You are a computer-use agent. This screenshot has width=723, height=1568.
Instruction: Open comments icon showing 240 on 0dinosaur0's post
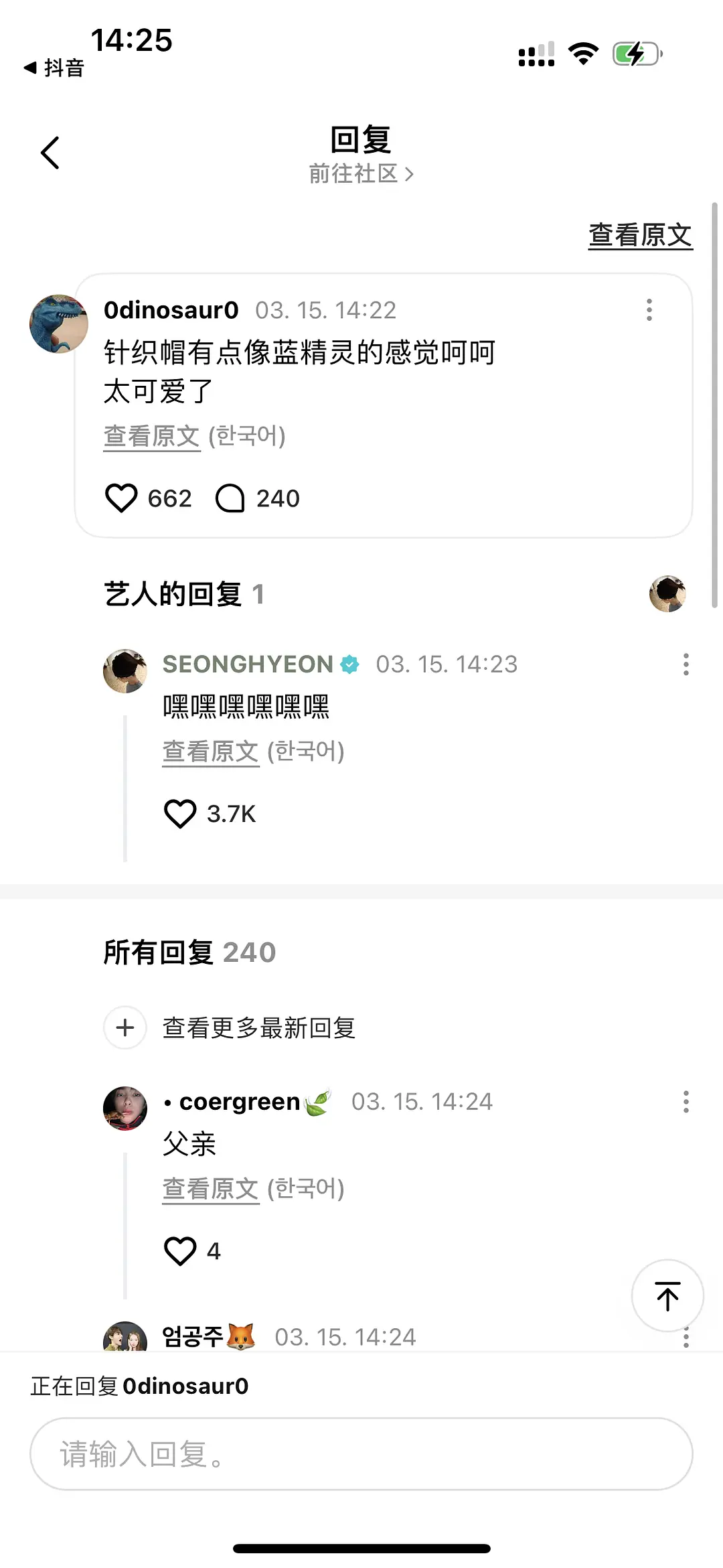click(x=230, y=498)
